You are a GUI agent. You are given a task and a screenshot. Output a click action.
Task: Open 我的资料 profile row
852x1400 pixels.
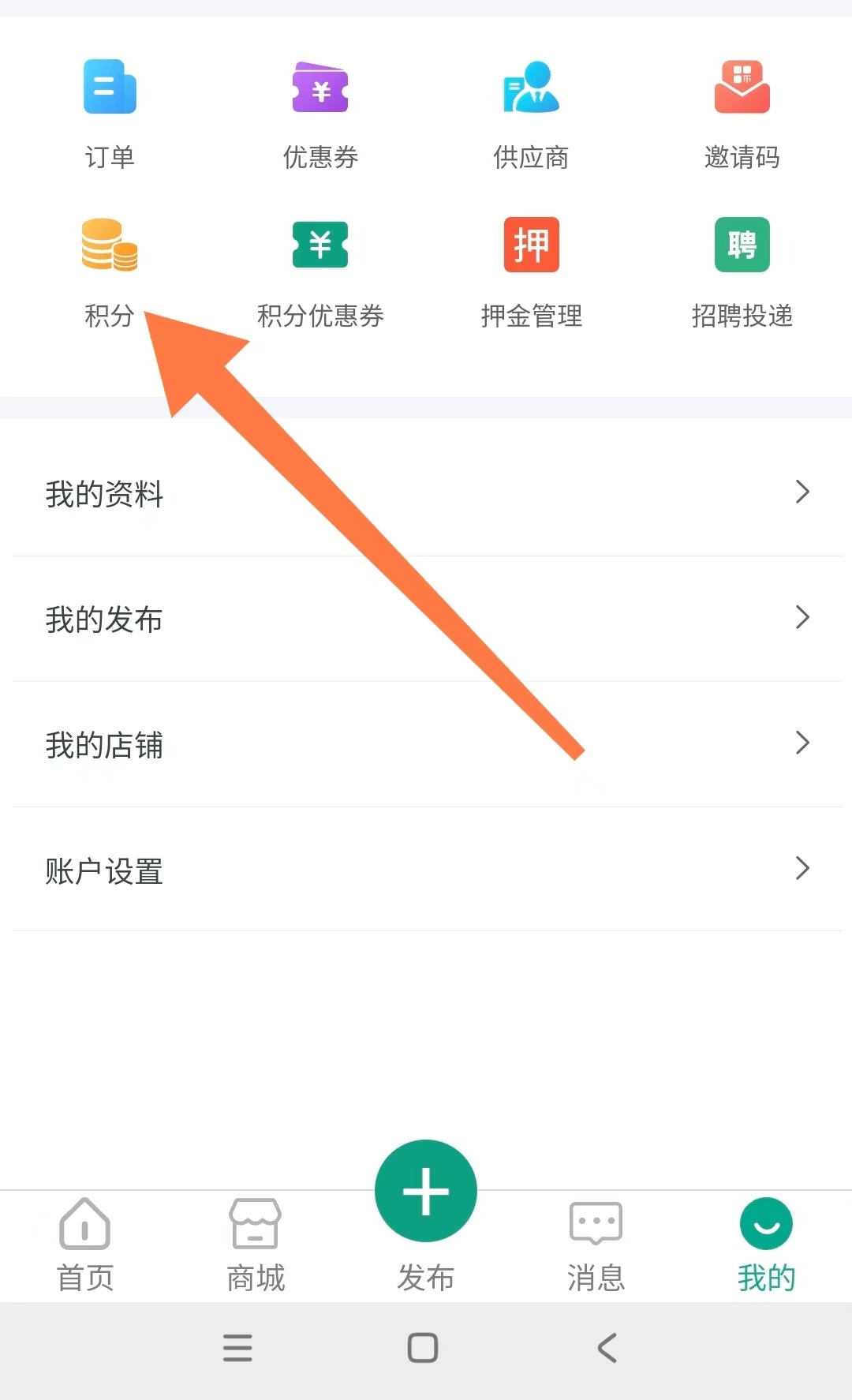coord(426,493)
